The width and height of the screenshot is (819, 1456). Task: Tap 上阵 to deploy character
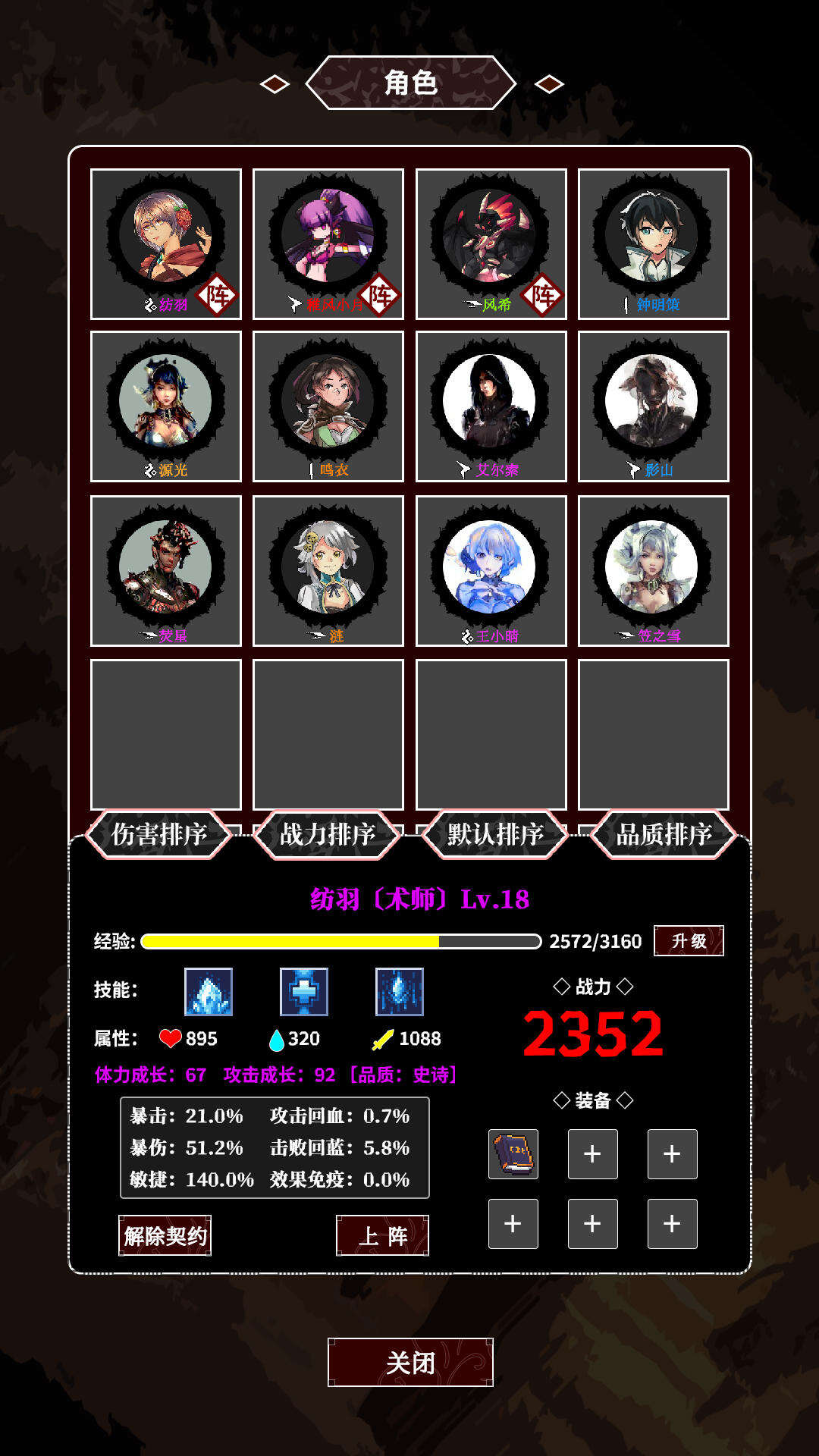tap(382, 1235)
